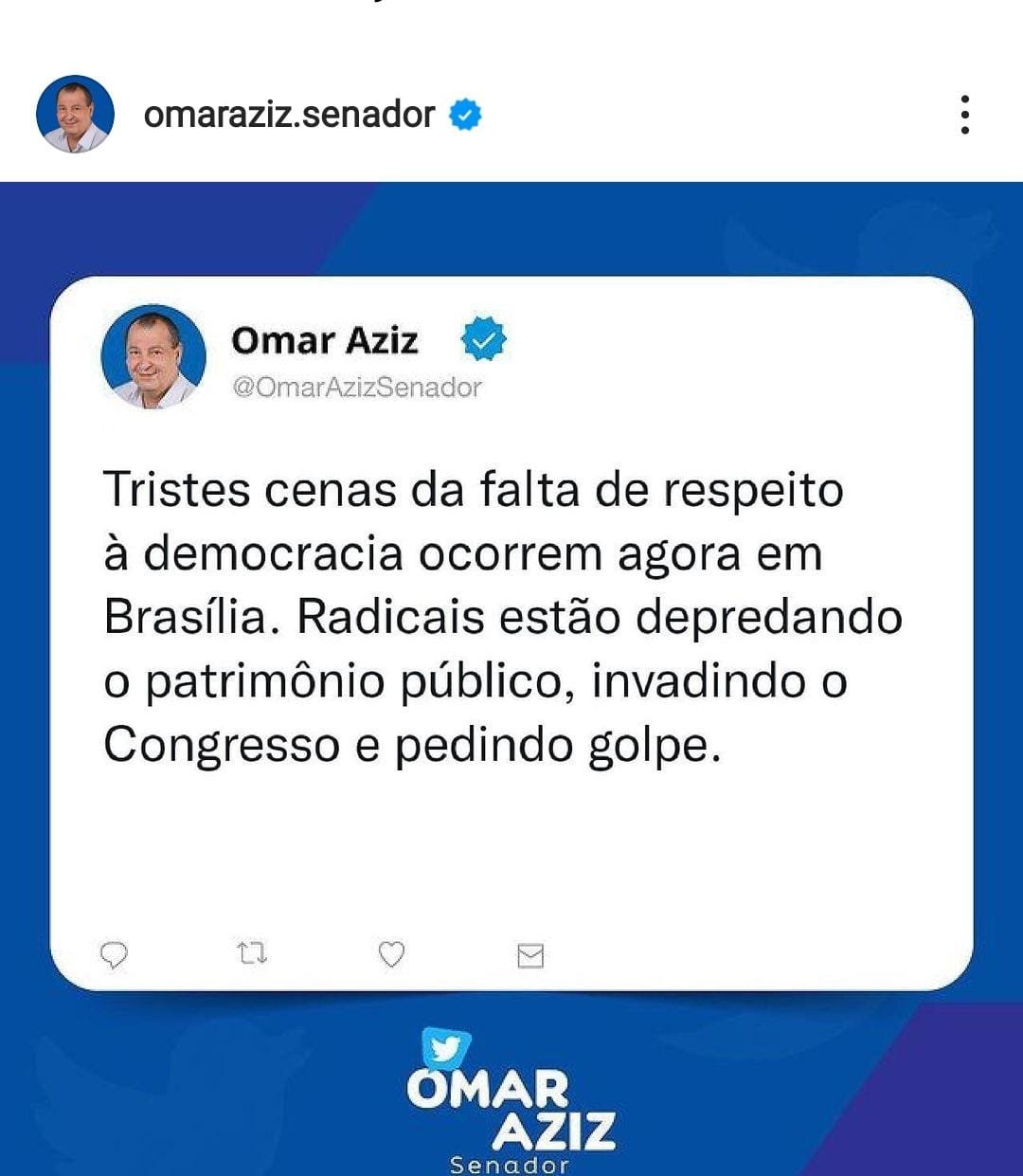Tap the omaraziz.senador profile picture
1023x1176 pixels.
click(75, 115)
